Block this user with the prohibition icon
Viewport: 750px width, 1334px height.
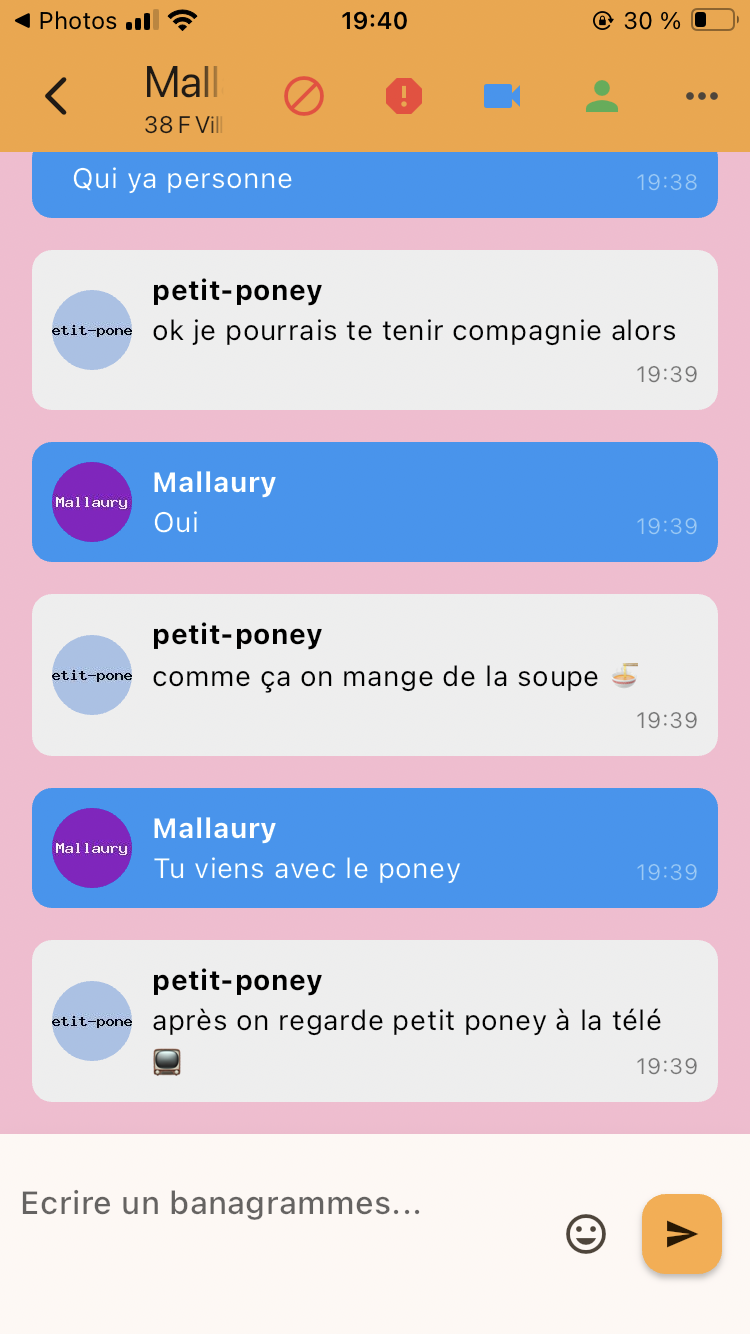(304, 96)
